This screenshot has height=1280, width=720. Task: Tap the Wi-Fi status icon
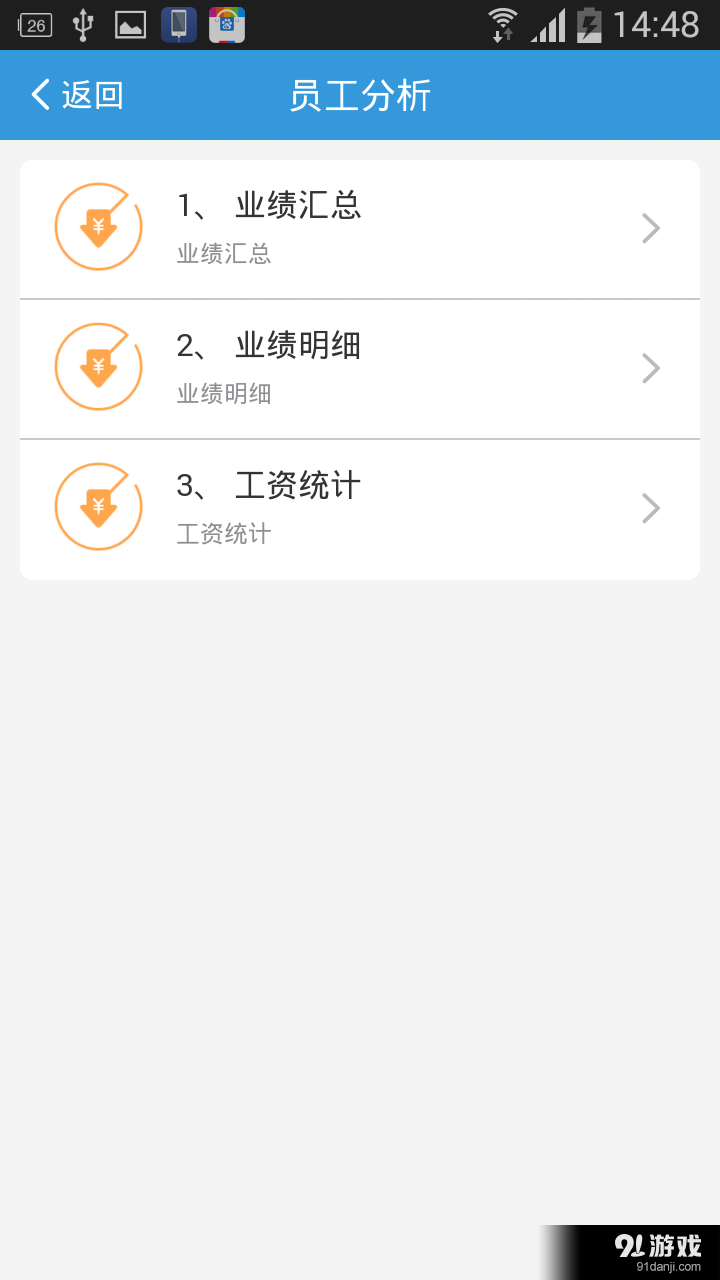503,25
